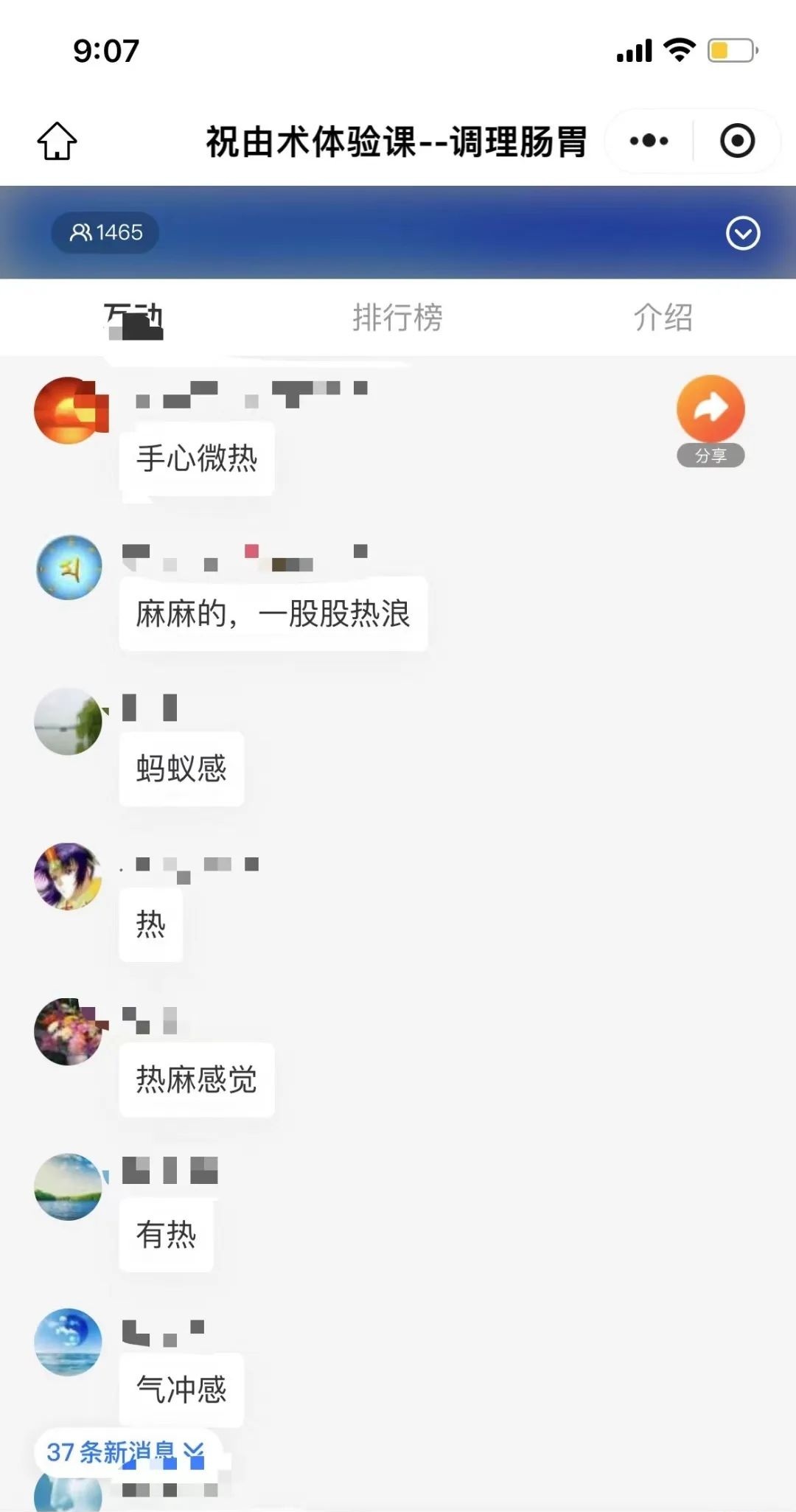Open avatar next to 蚂蚁感 message
Screen dimensions: 796x1512
[x=69, y=722]
